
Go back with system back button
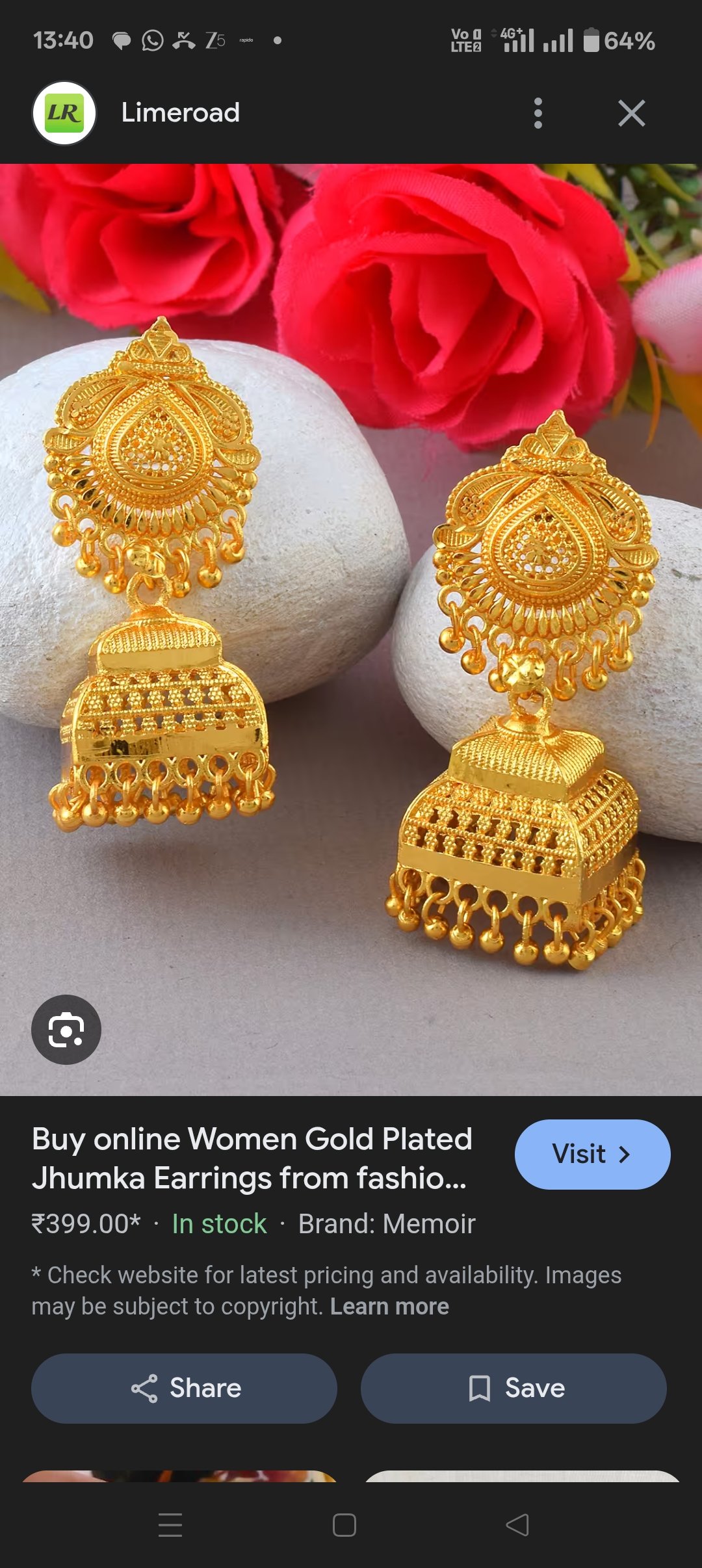click(517, 1524)
